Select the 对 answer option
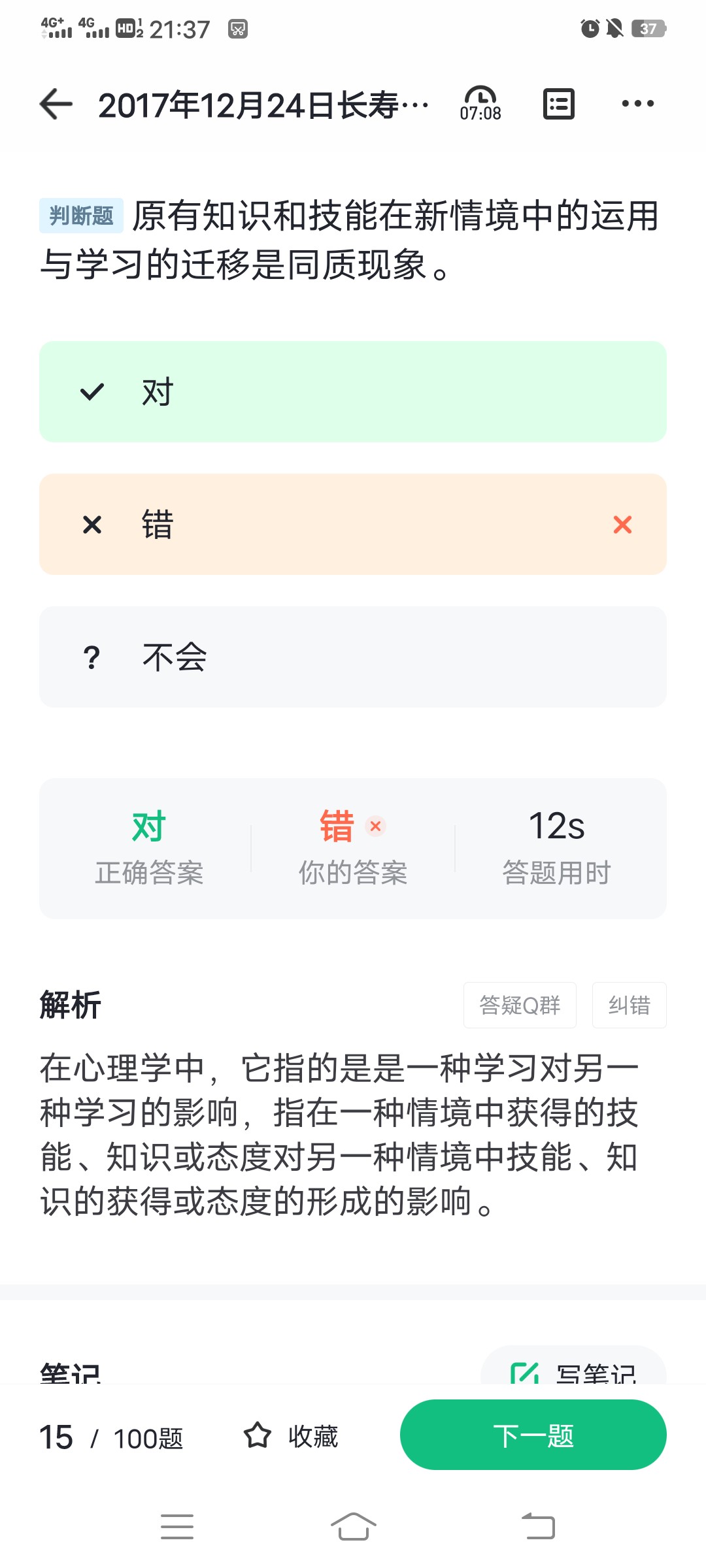This screenshot has width=706, height=1568. coord(353,392)
